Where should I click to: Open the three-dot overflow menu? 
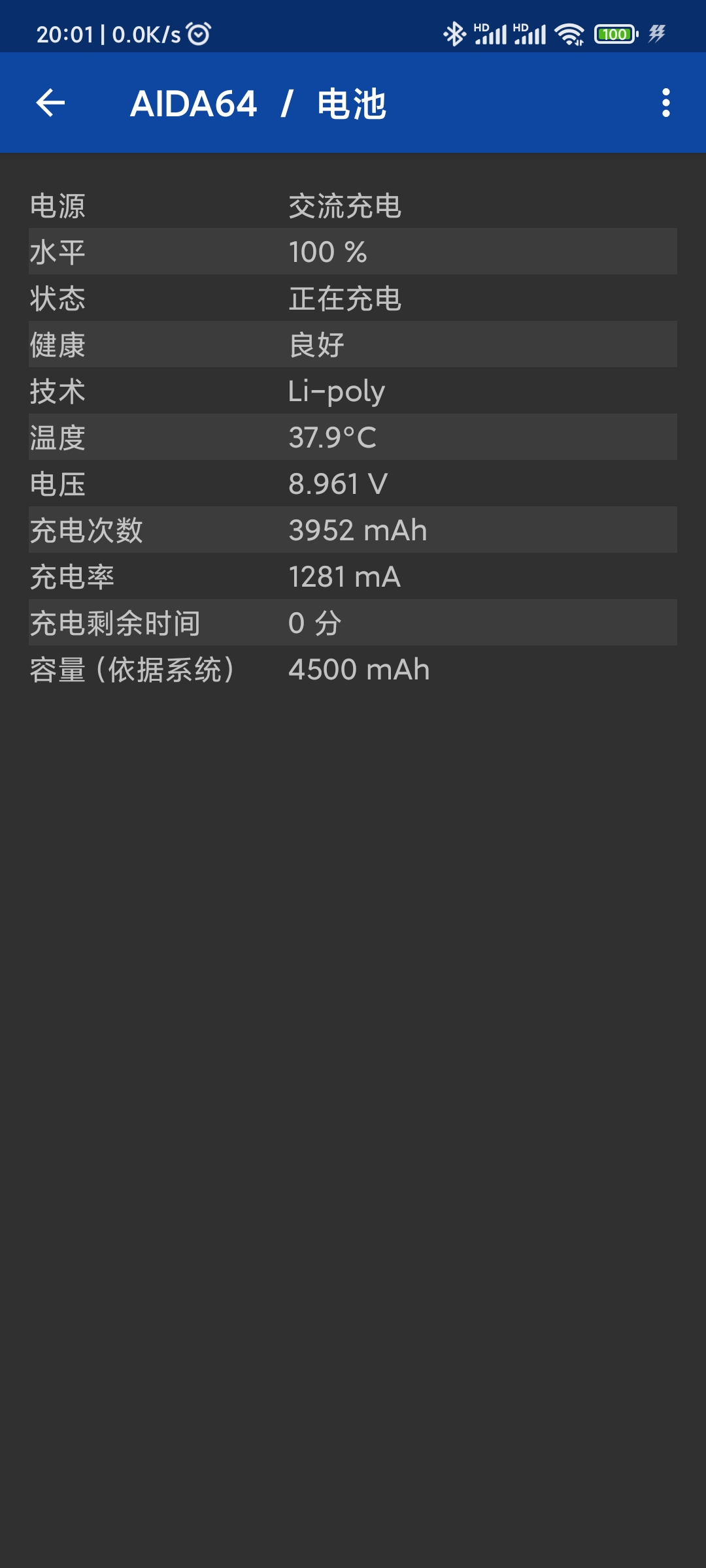coord(665,103)
